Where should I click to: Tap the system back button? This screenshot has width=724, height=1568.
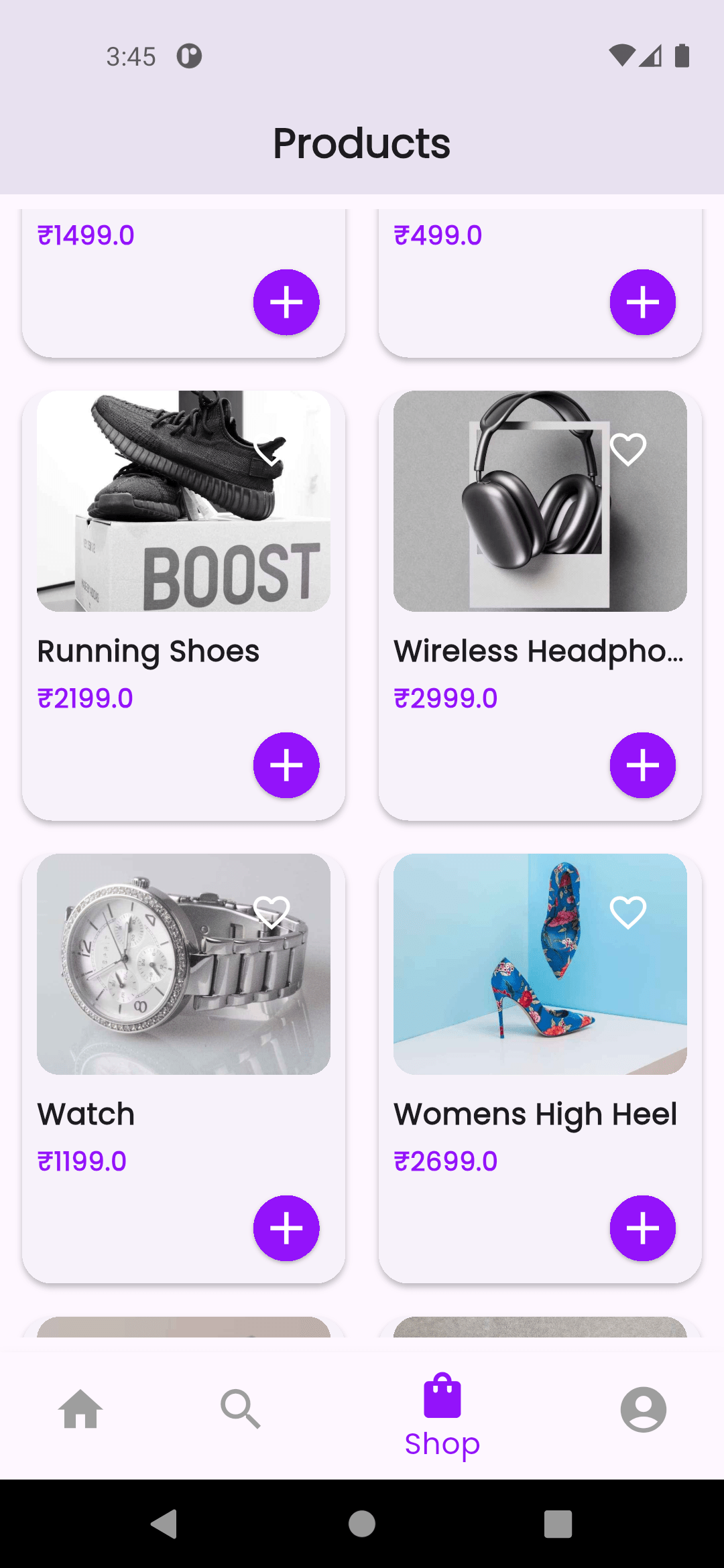164,1524
